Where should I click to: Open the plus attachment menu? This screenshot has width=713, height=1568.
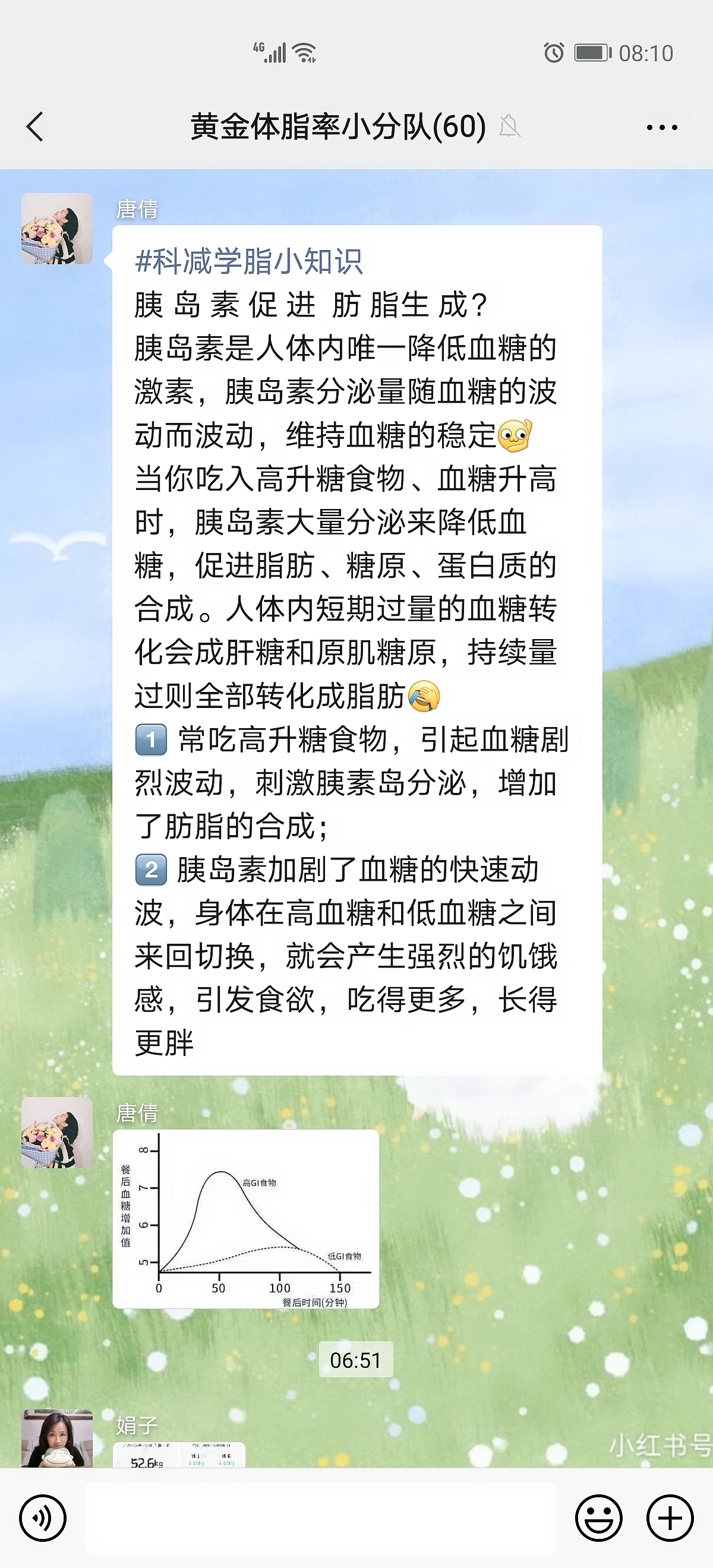pos(670,1518)
